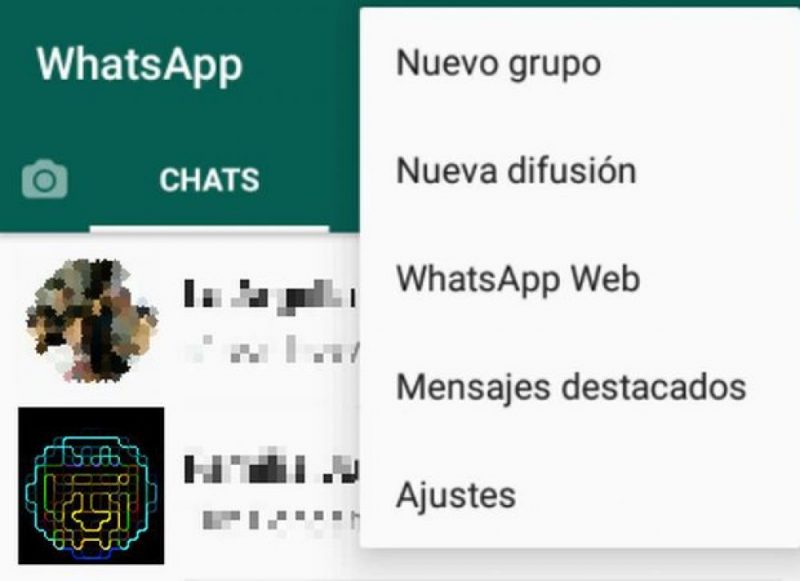The width and height of the screenshot is (800, 581).
Task: Choose Nueva difusión option
Action: coord(515,170)
